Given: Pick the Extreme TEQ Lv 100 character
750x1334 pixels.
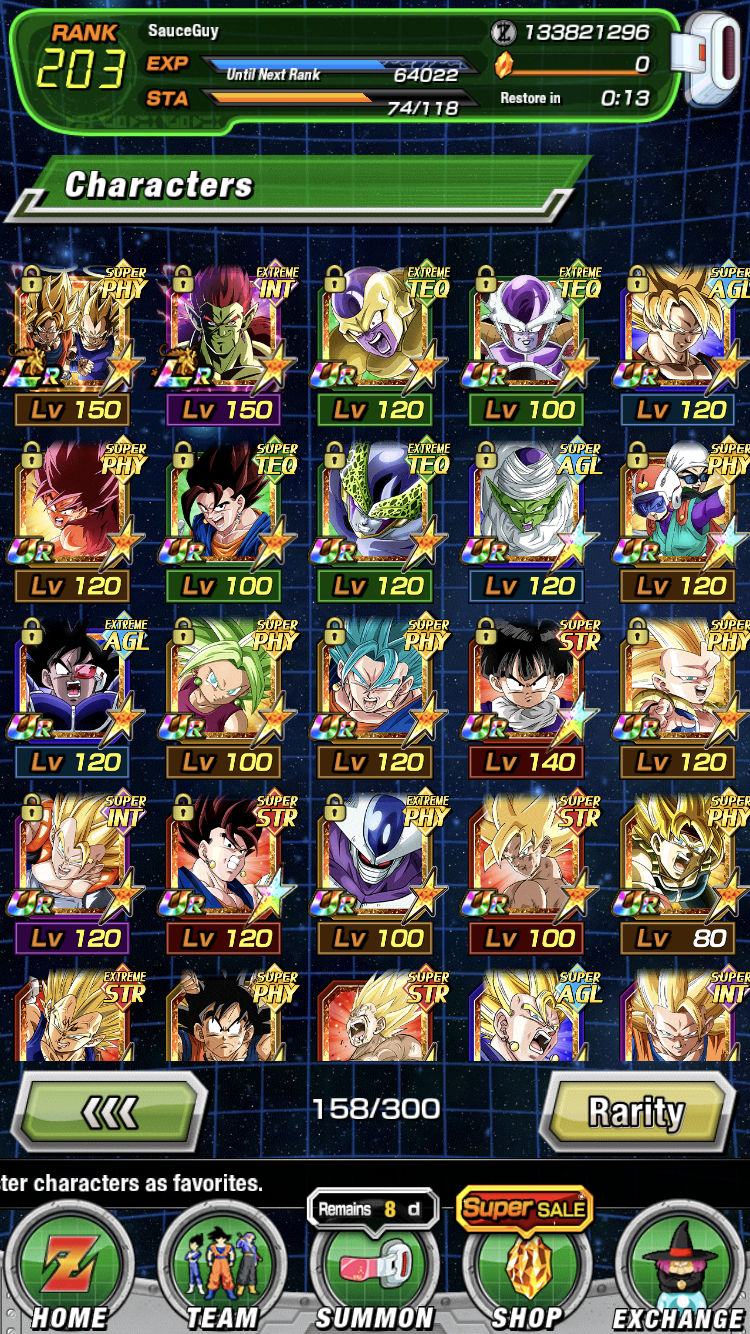Looking at the screenshot, I should tap(528, 330).
